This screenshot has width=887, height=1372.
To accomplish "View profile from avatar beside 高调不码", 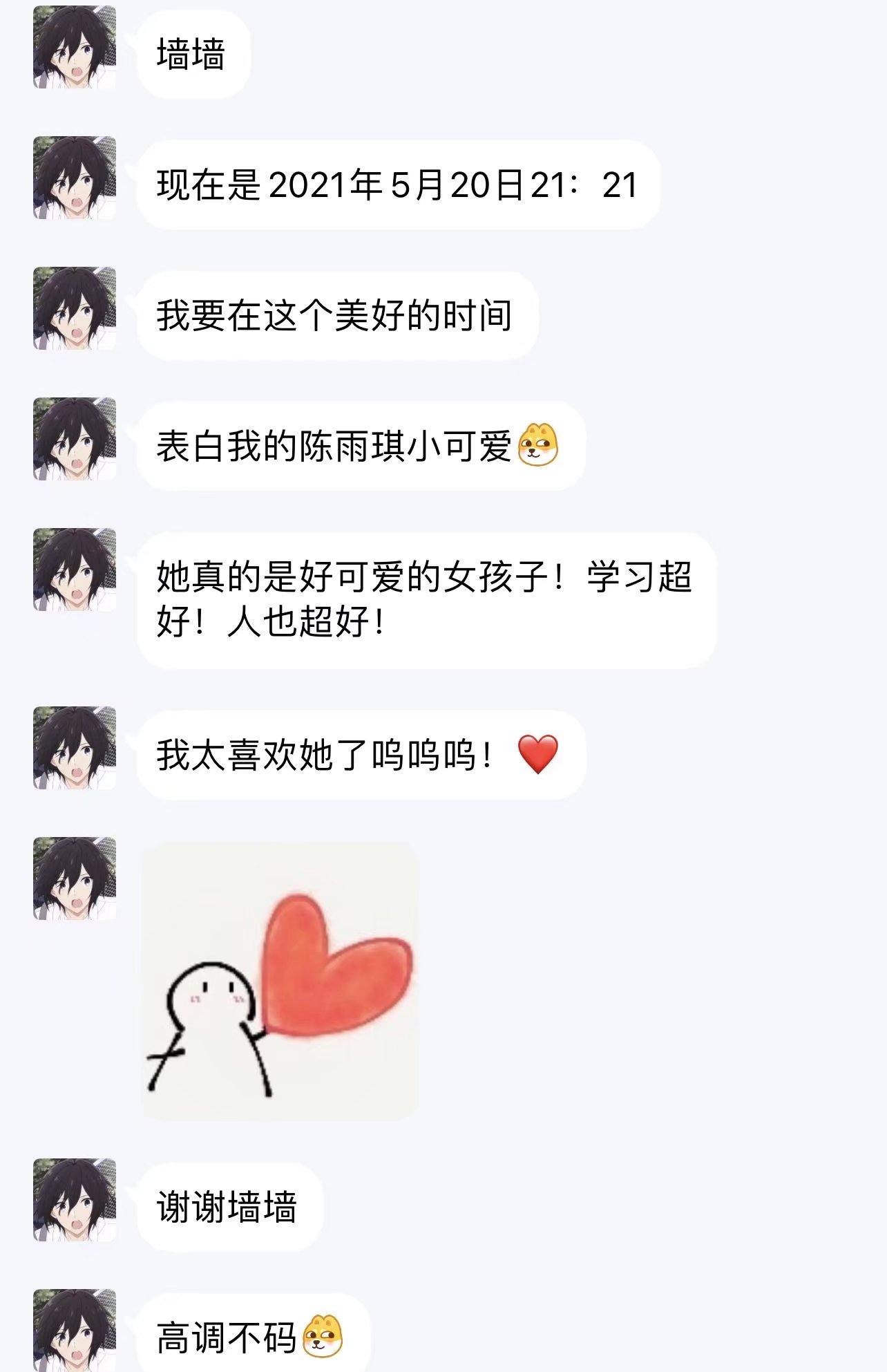I will (75, 1330).
